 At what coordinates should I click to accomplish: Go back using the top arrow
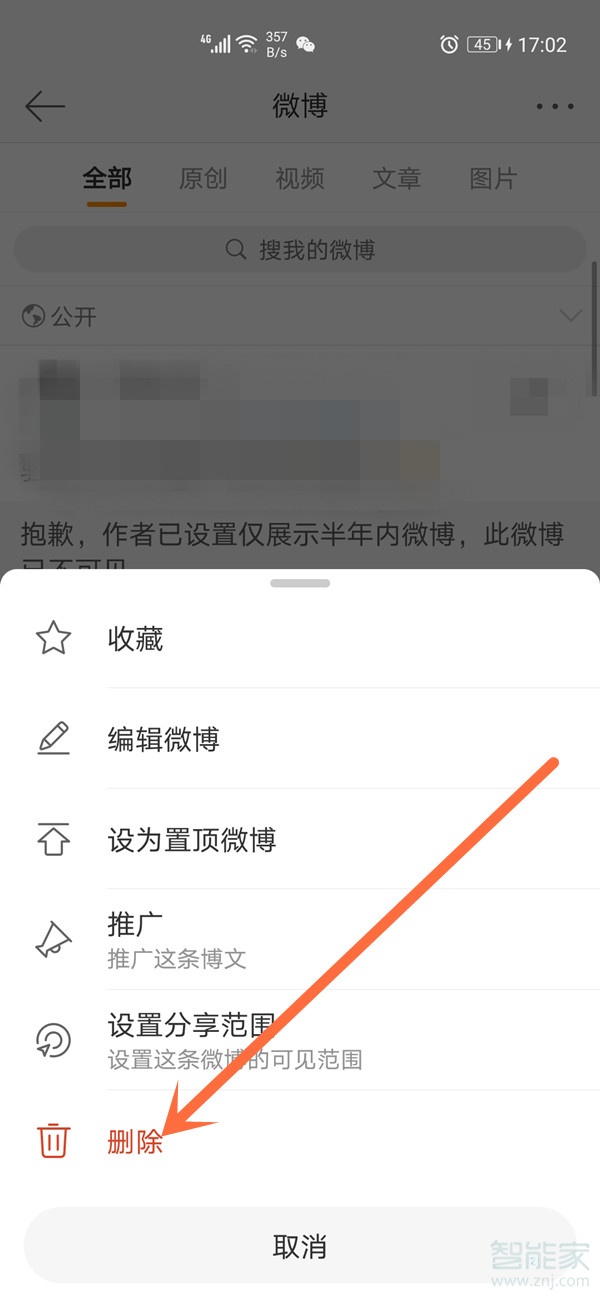point(45,106)
